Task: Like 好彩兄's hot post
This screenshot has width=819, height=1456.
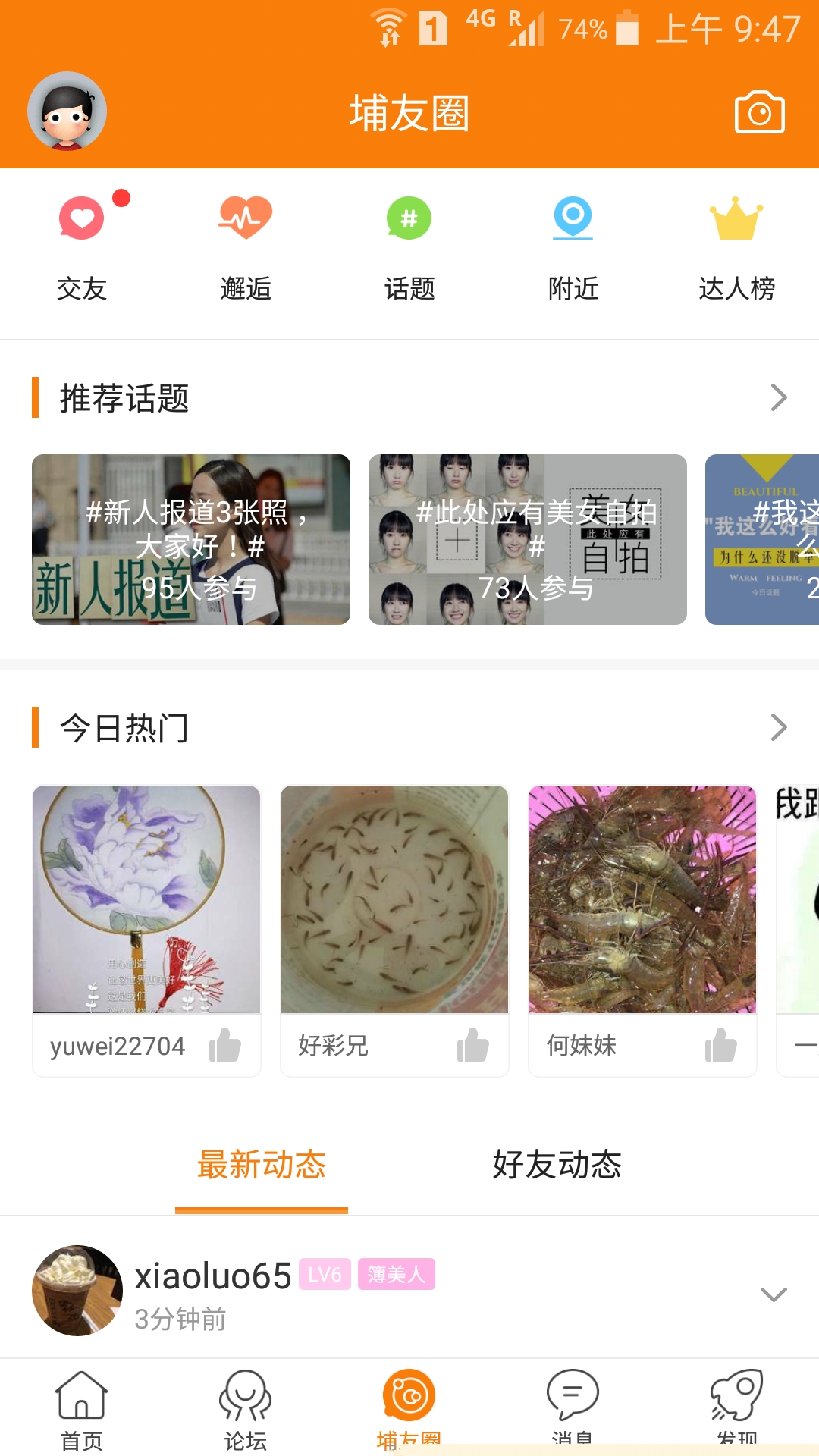Action: 473,1045
